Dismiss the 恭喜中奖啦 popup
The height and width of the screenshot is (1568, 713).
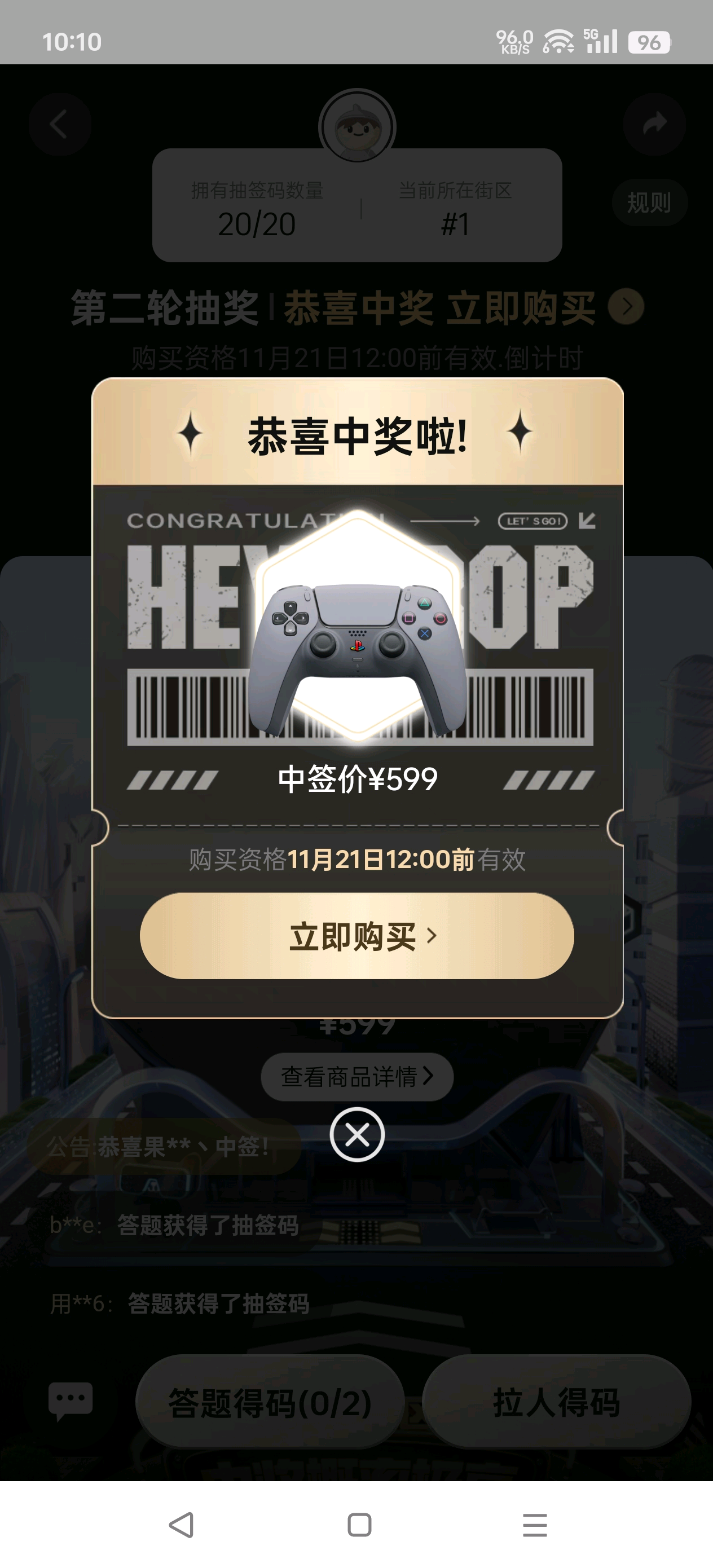click(357, 1135)
